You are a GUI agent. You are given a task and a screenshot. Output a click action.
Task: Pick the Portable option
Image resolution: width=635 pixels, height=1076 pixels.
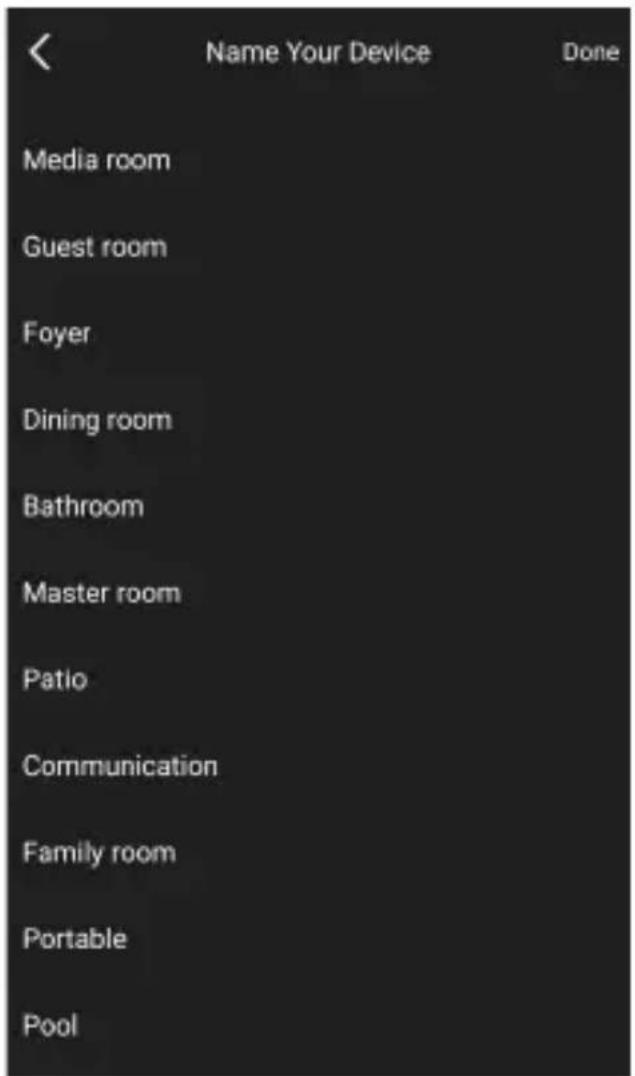(319, 938)
